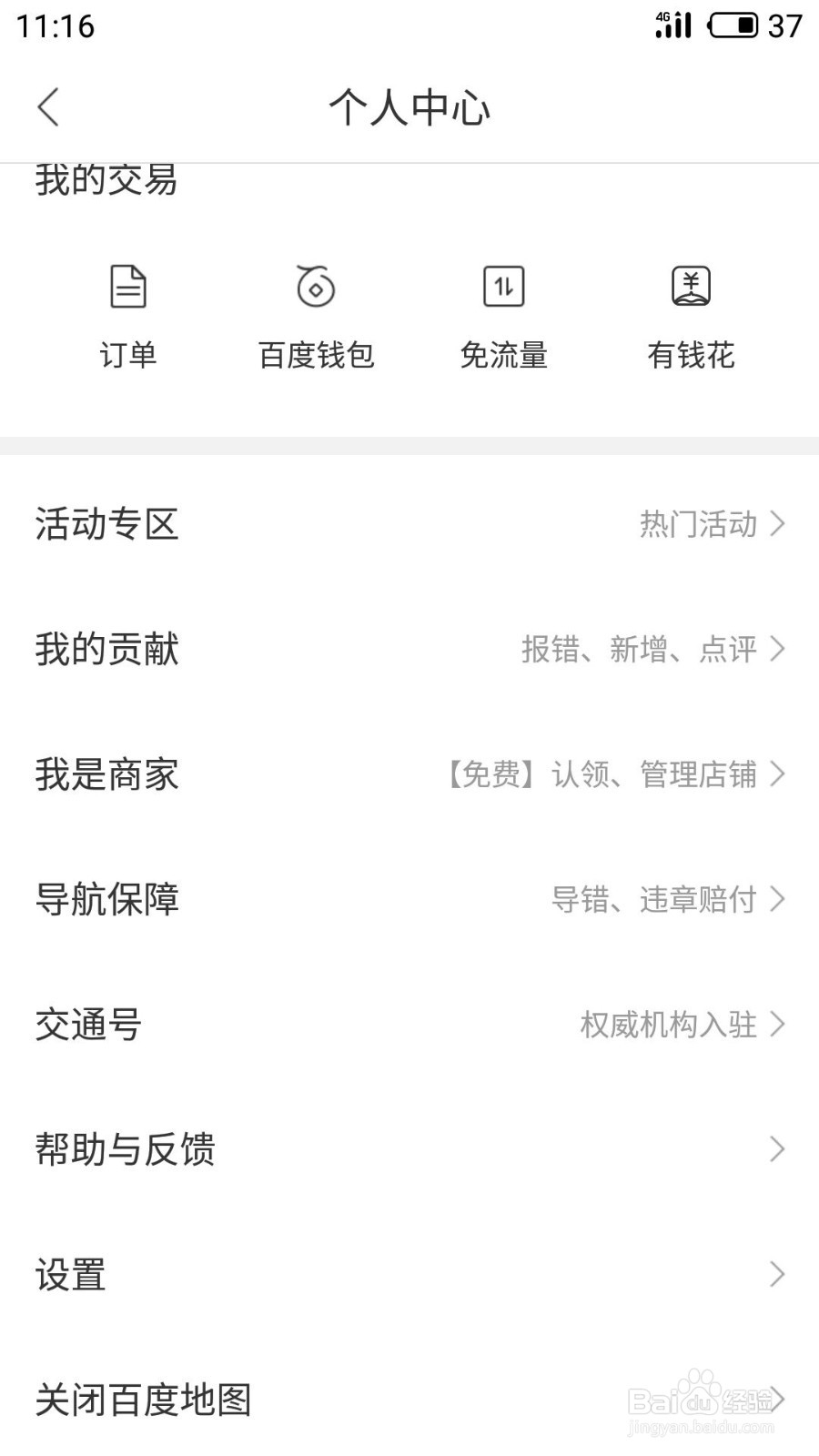Go back from 个人中心

pyautogui.click(x=49, y=107)
